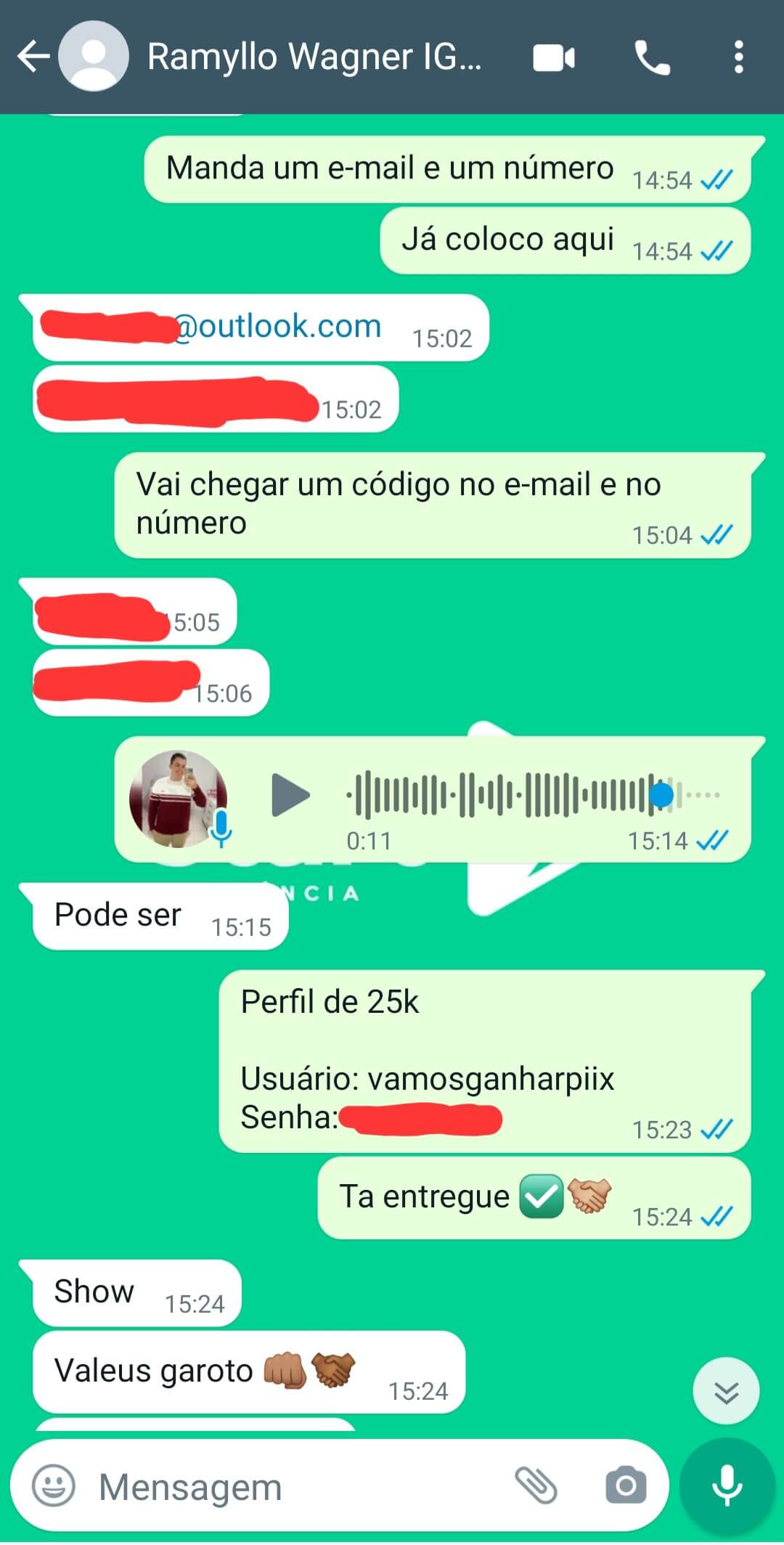Go back using the arrow
The height and width of the screenshot is (1545, 784).
pyautogui.click(x=33, y=57)
